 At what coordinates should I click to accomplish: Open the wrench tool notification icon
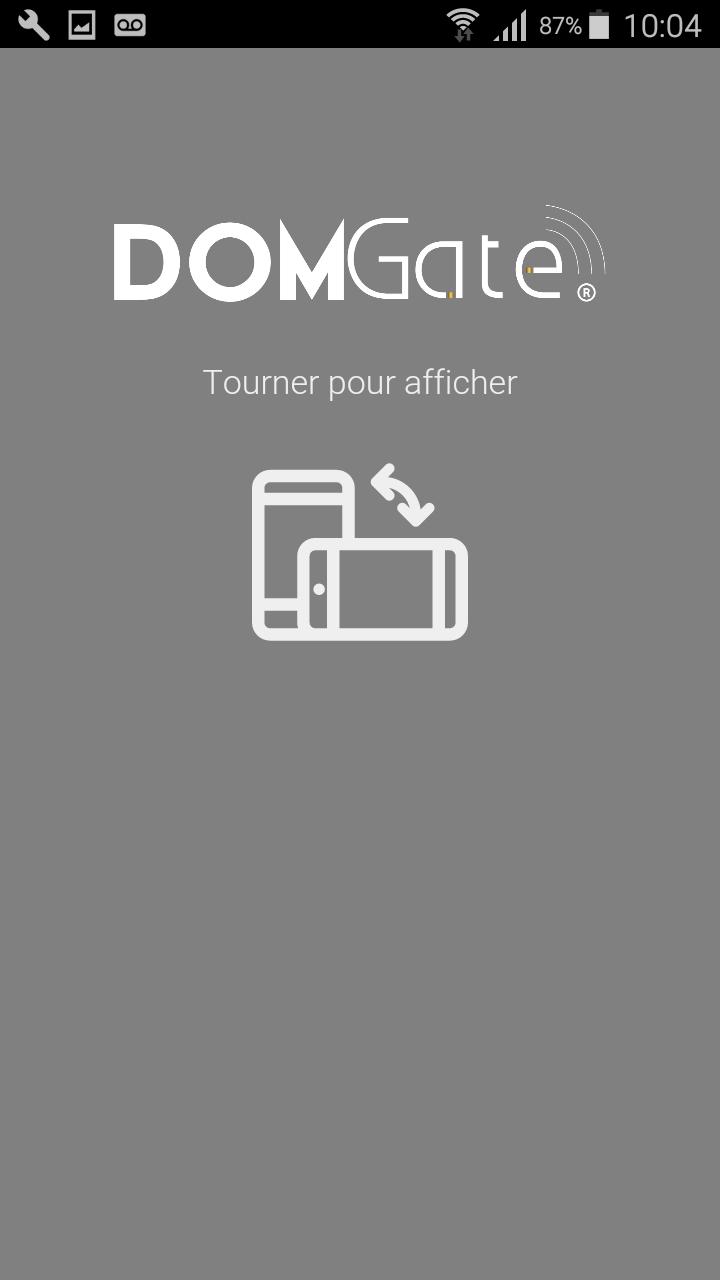pyautogui.click(x=33, y=25)
